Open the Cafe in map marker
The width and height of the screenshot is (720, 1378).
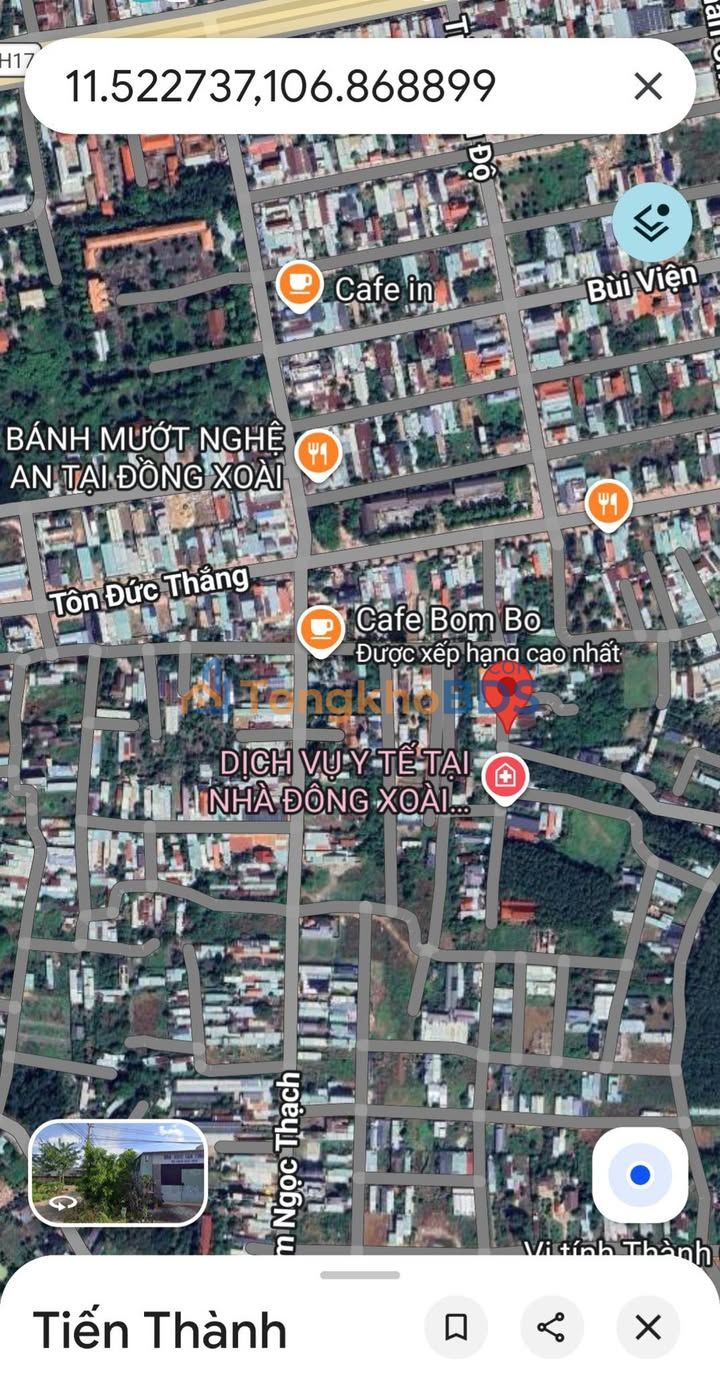299,286
